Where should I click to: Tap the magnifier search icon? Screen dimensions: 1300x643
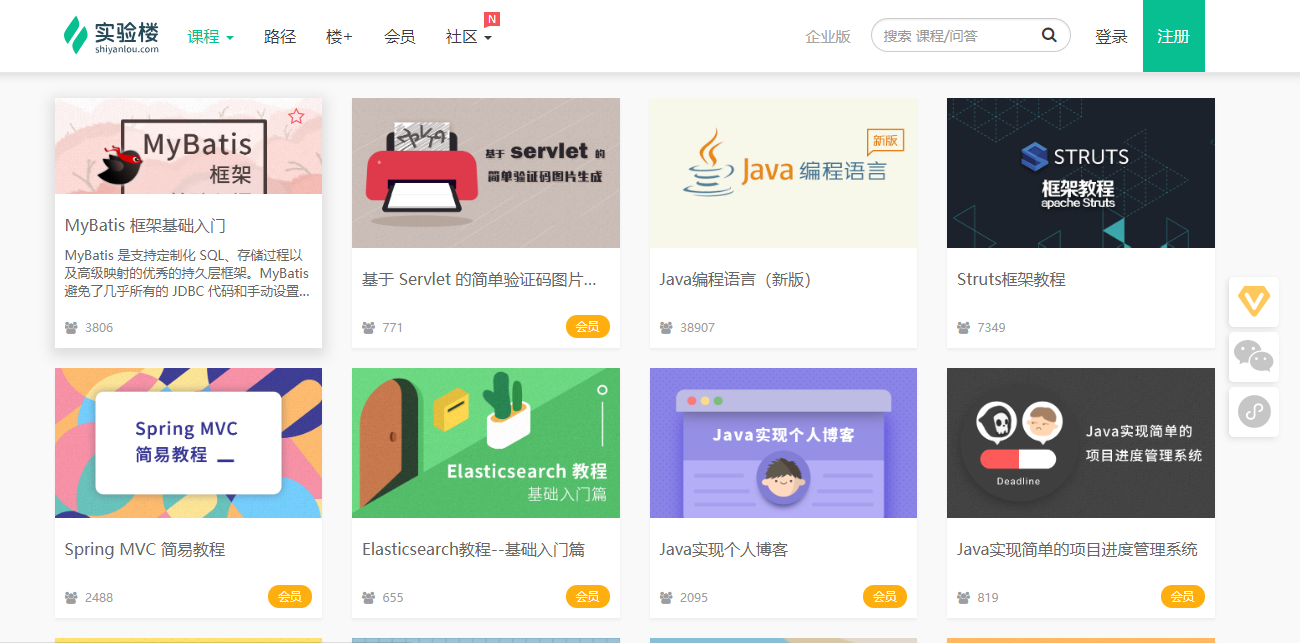tap(1049, 35)
